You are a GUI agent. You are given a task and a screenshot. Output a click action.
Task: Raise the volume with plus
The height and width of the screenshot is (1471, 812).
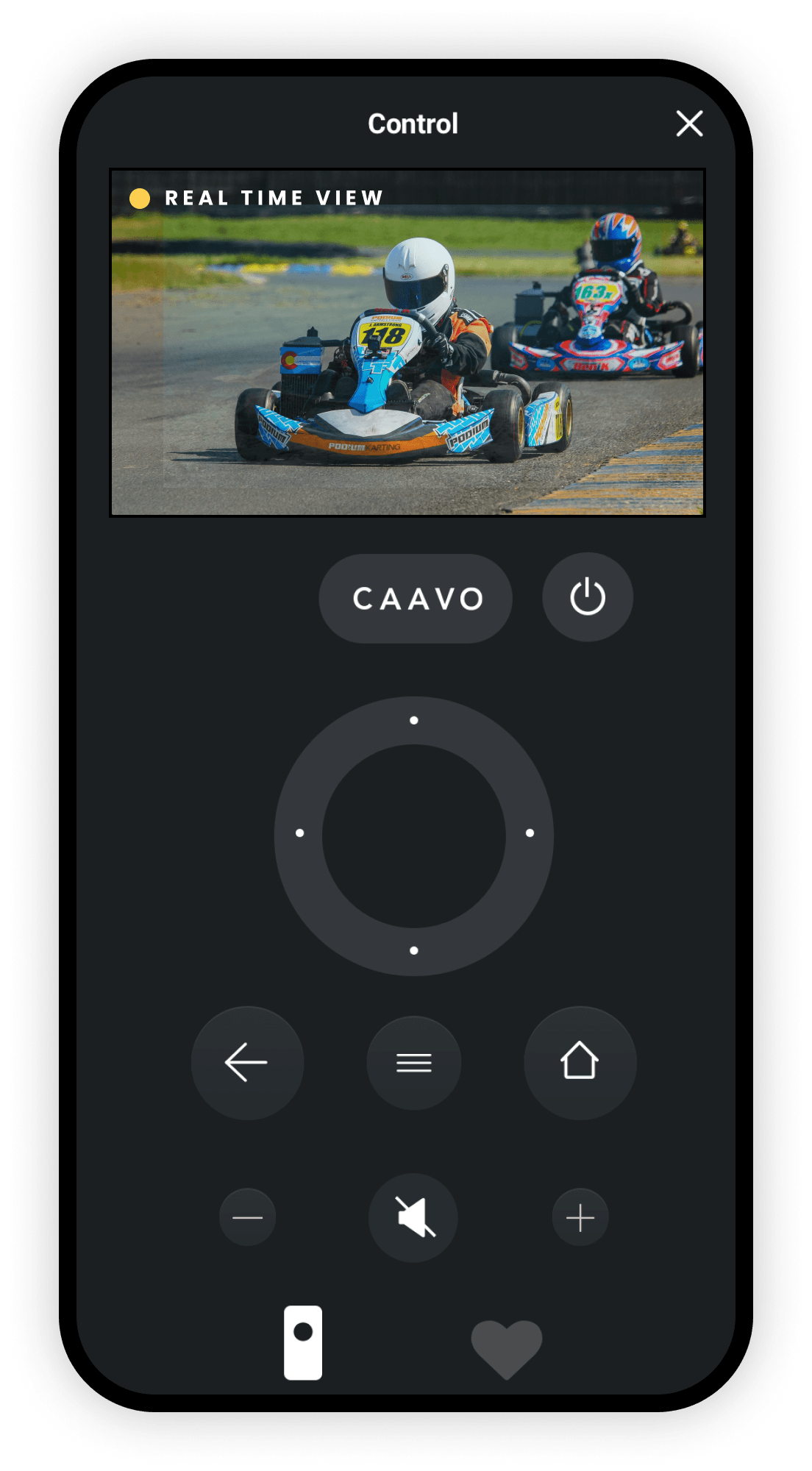[x=580, y=1217]
